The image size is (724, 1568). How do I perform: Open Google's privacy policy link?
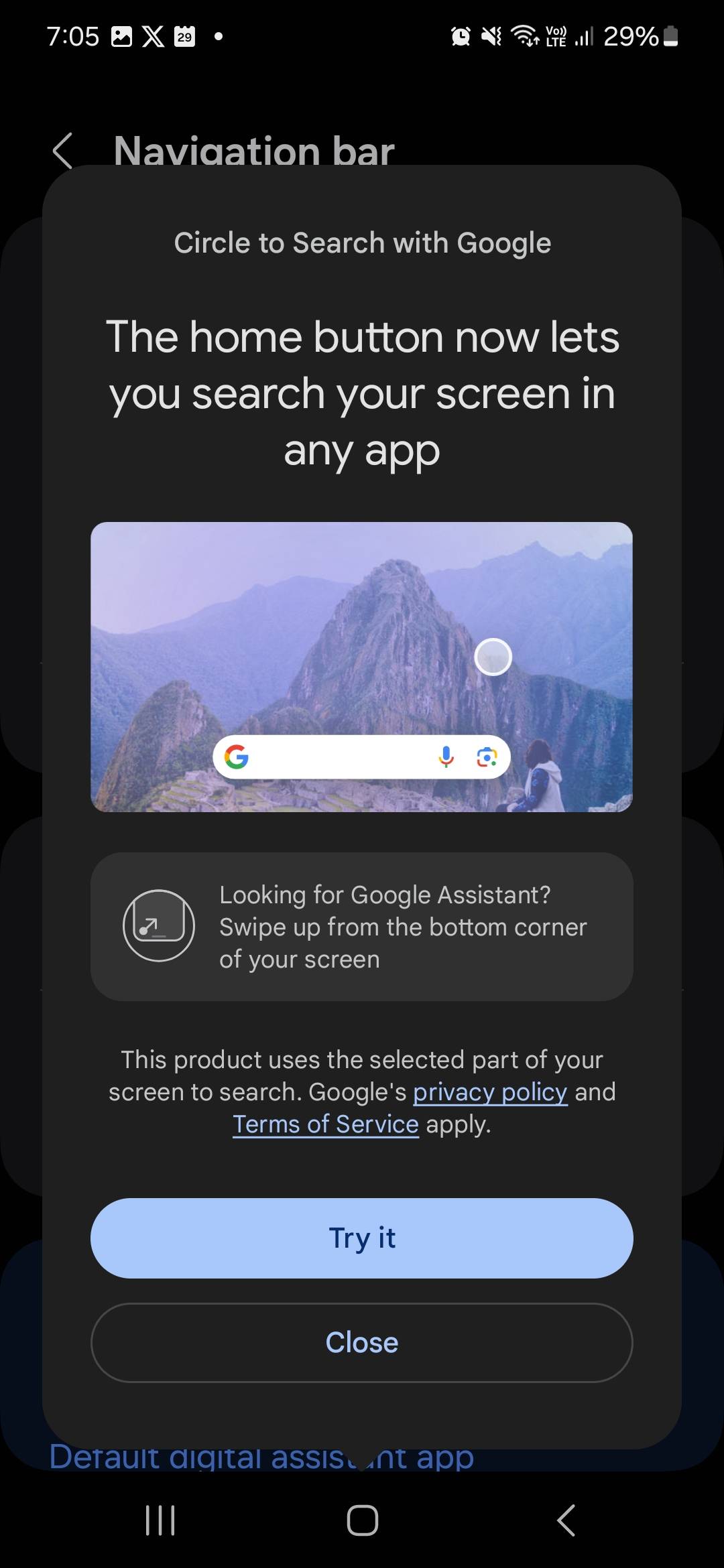tap(490, 1092)
